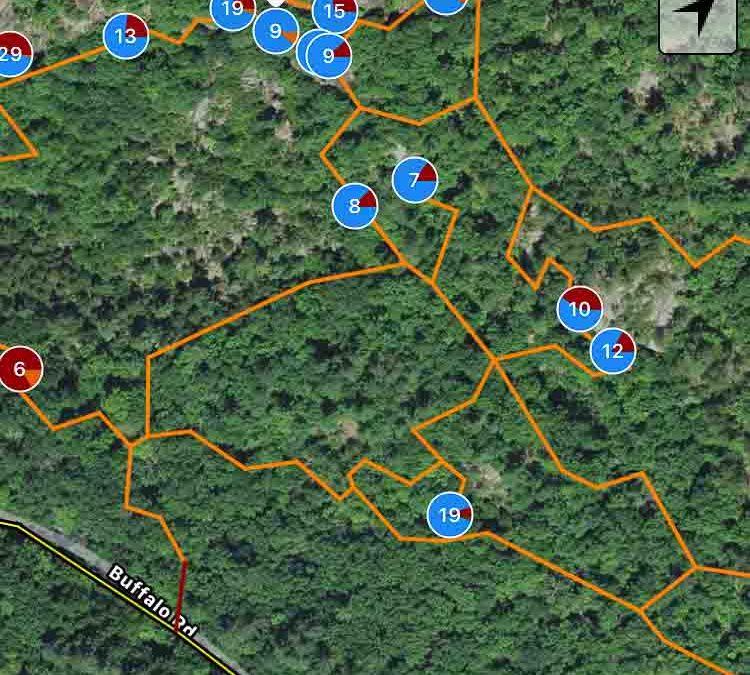The image size is (750, 675).
Task: Select the marker numbered 29
Action: tap(11, 53)
